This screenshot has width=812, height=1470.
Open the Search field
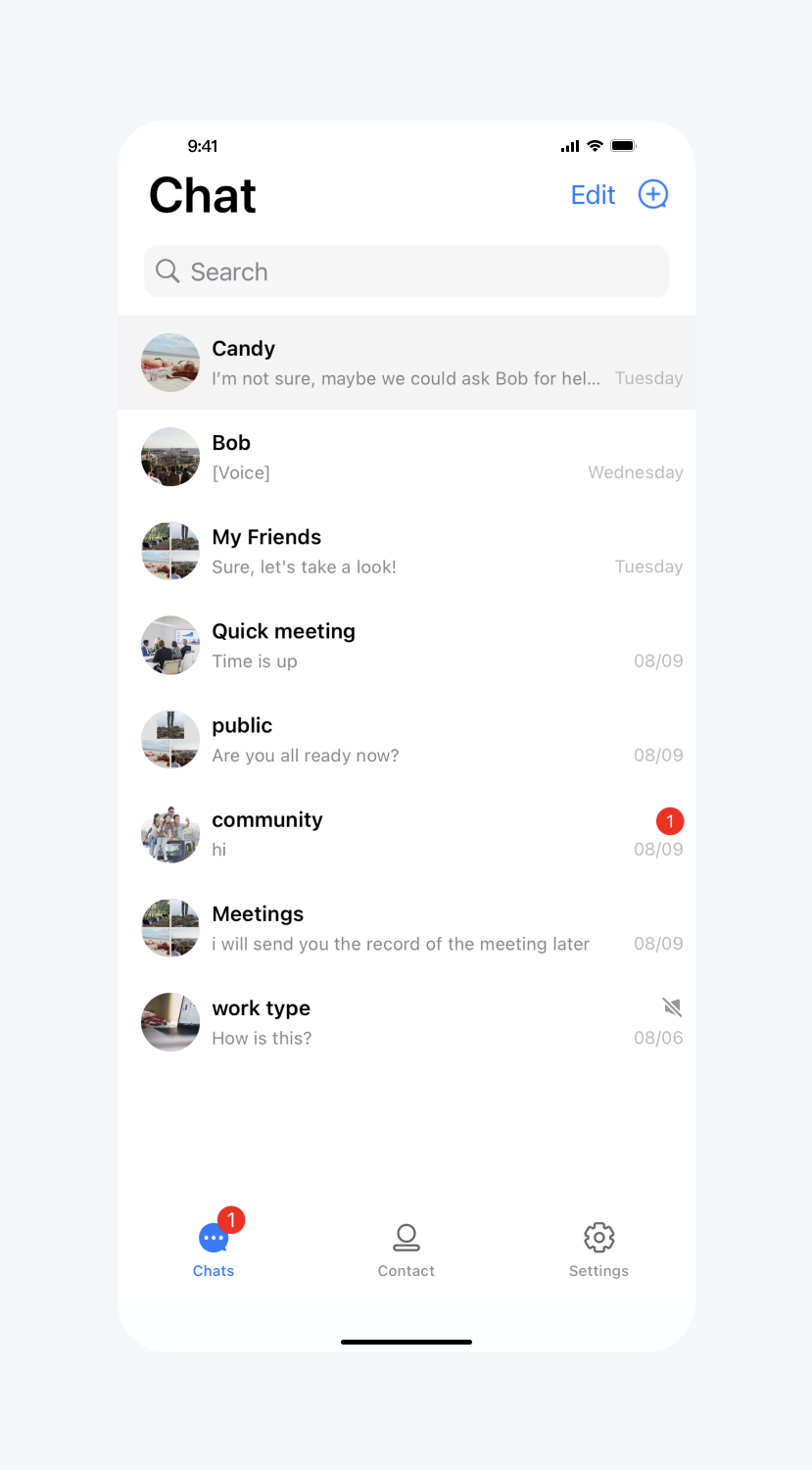(406, 271)
